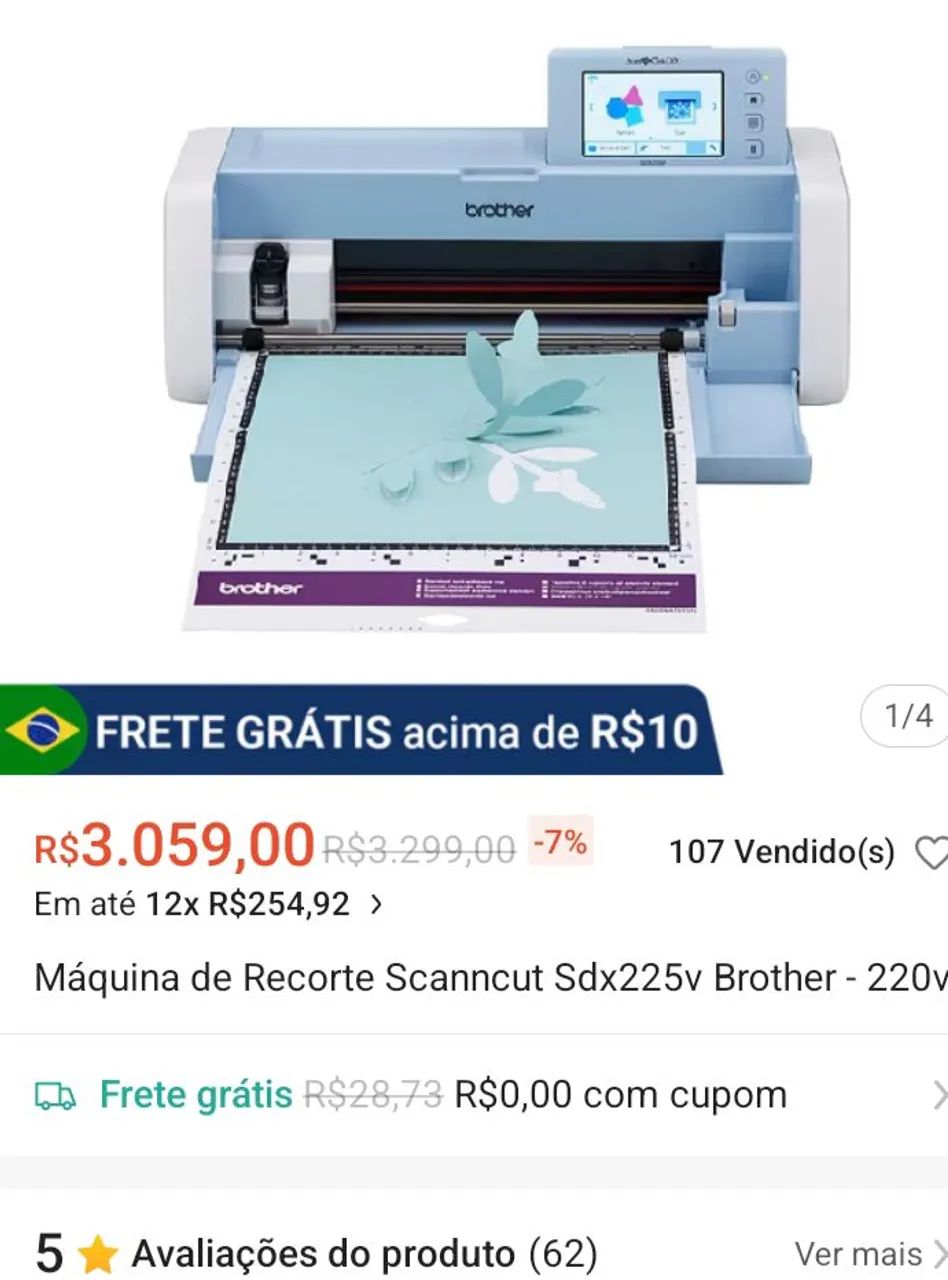Screen dimensions: 948x1280
Task: Click the gold star rating icon
Action: [x=95, y=1252]
